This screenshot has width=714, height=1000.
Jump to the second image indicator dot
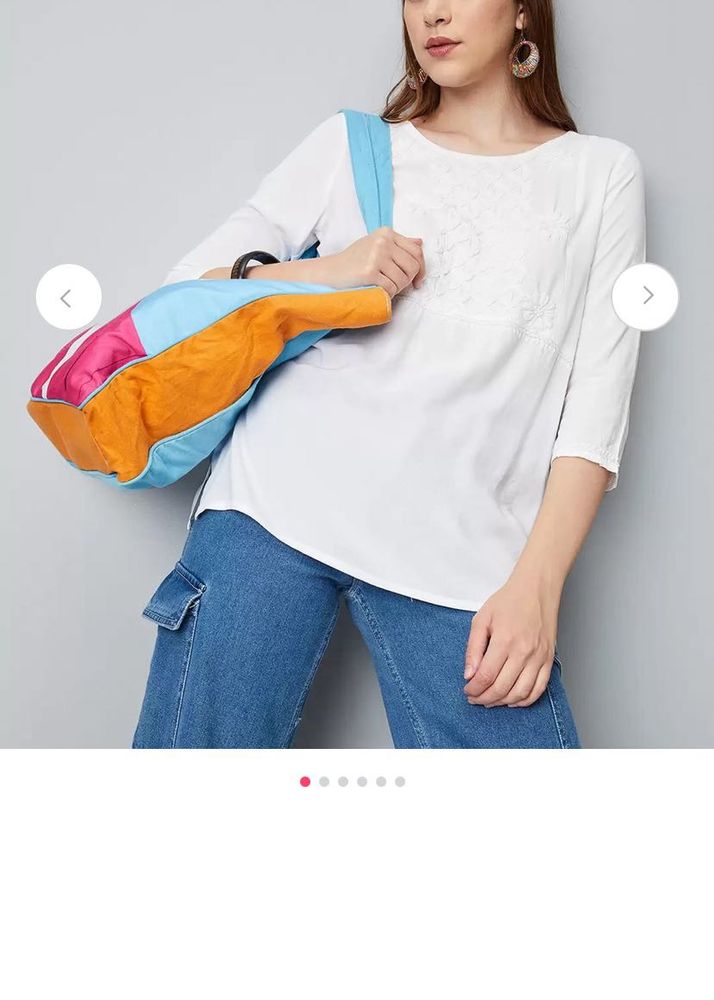pyautogui.click(x=324, y=782)
